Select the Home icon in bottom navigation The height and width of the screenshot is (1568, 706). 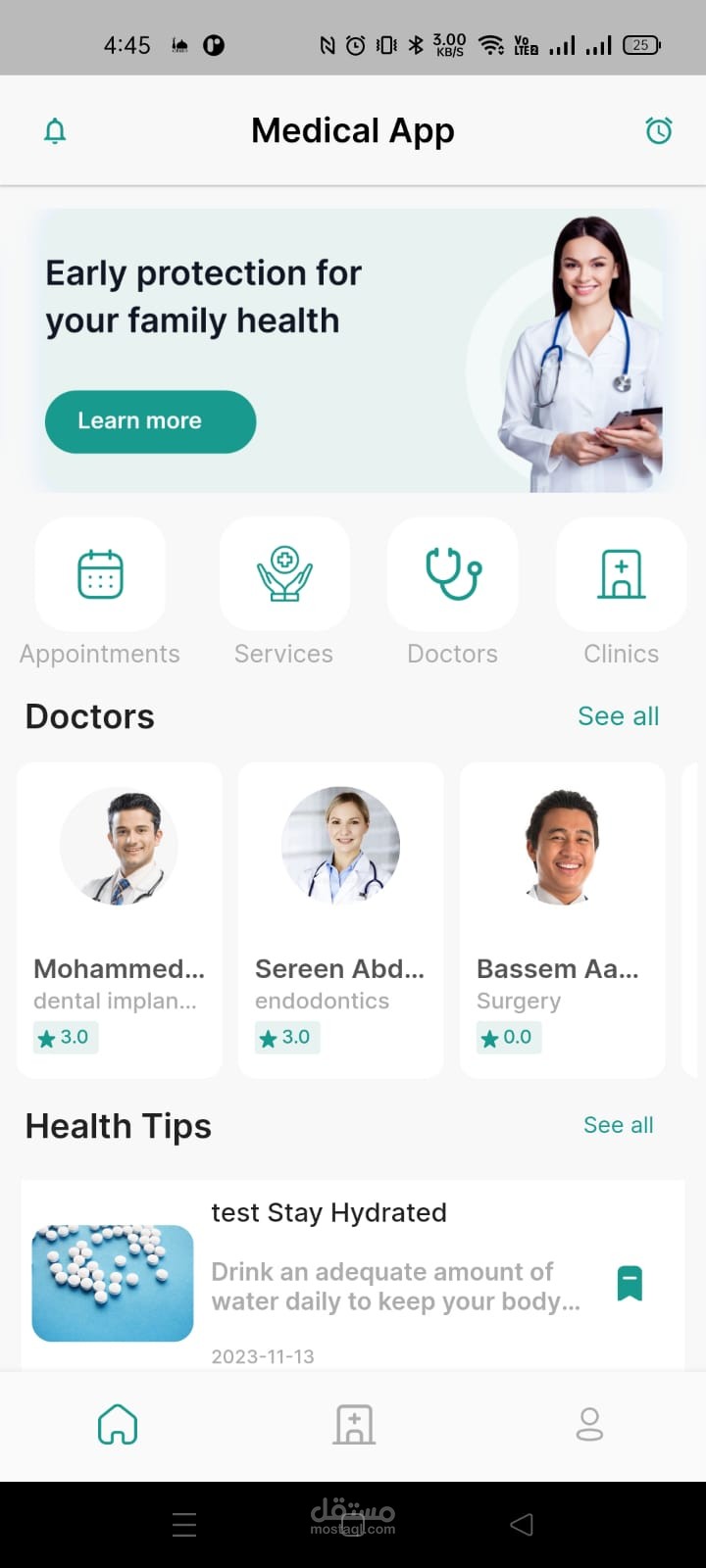(118, 1423)
